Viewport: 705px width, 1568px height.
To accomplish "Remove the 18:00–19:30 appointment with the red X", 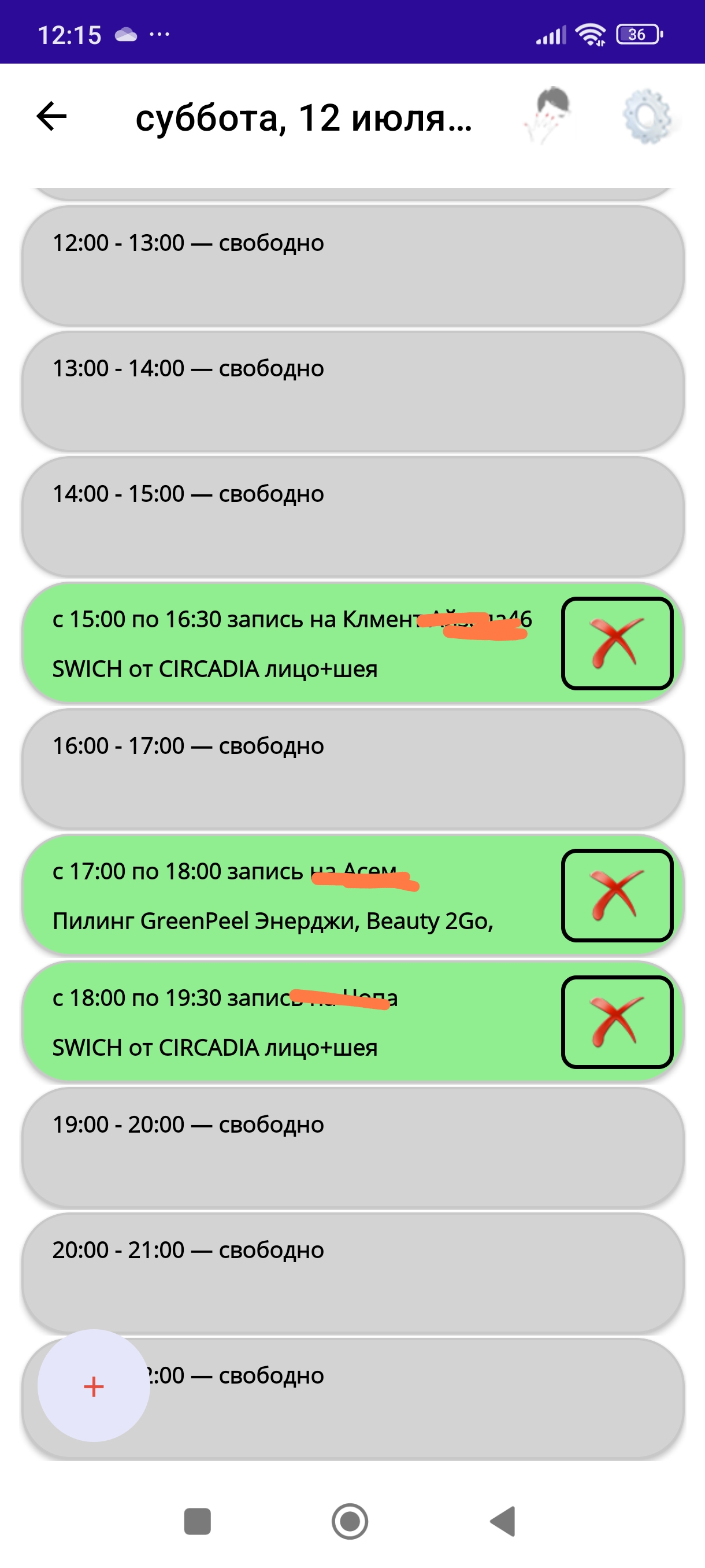I will 617,1022.
